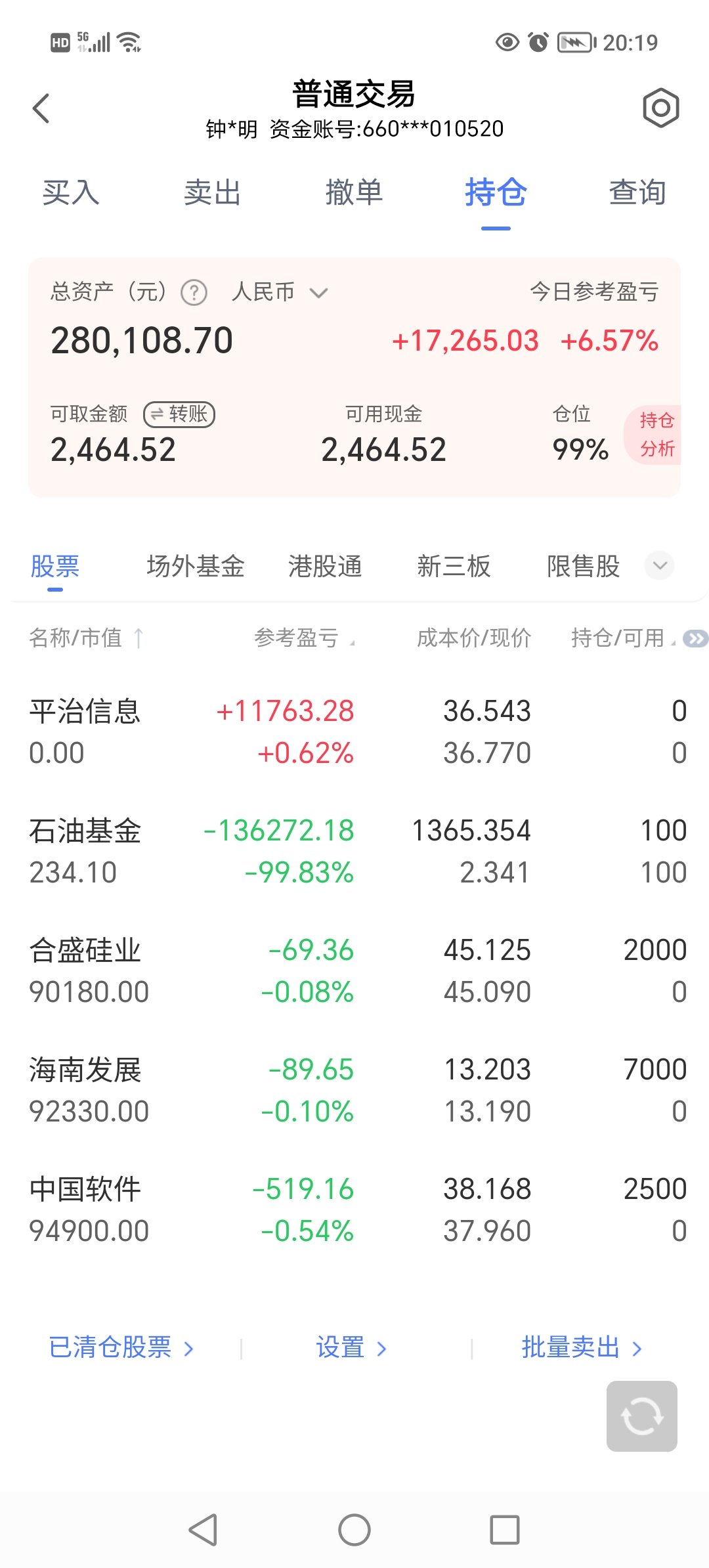709x1568 pixels.
Task: Select the 港股通 category tab
Action: point(325,566)
